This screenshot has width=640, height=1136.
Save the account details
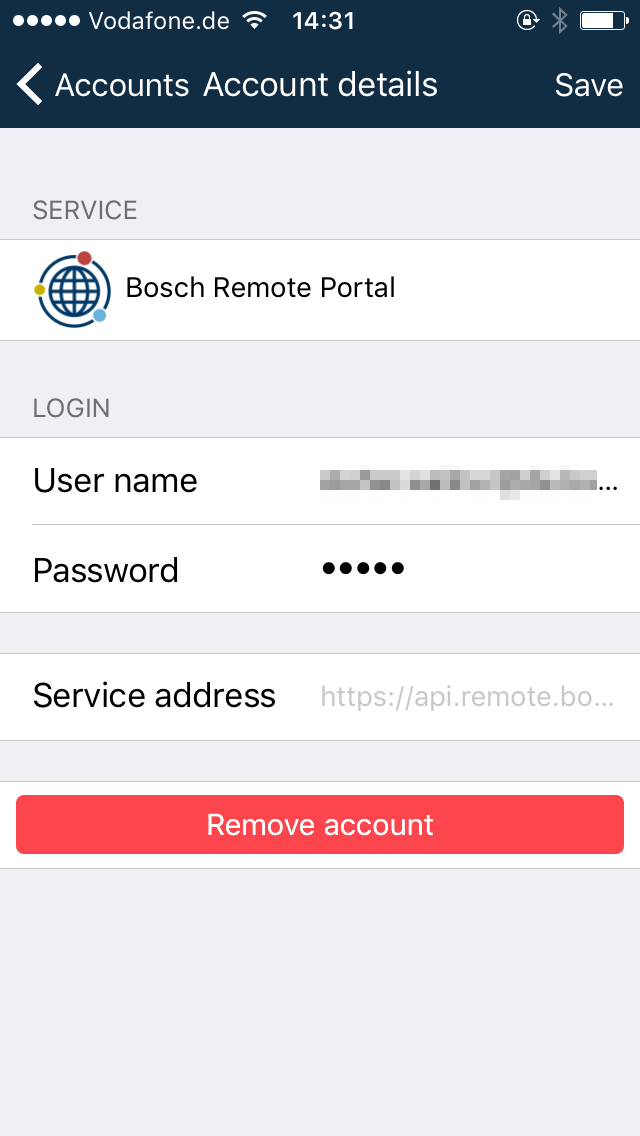(x=588, y=85)
